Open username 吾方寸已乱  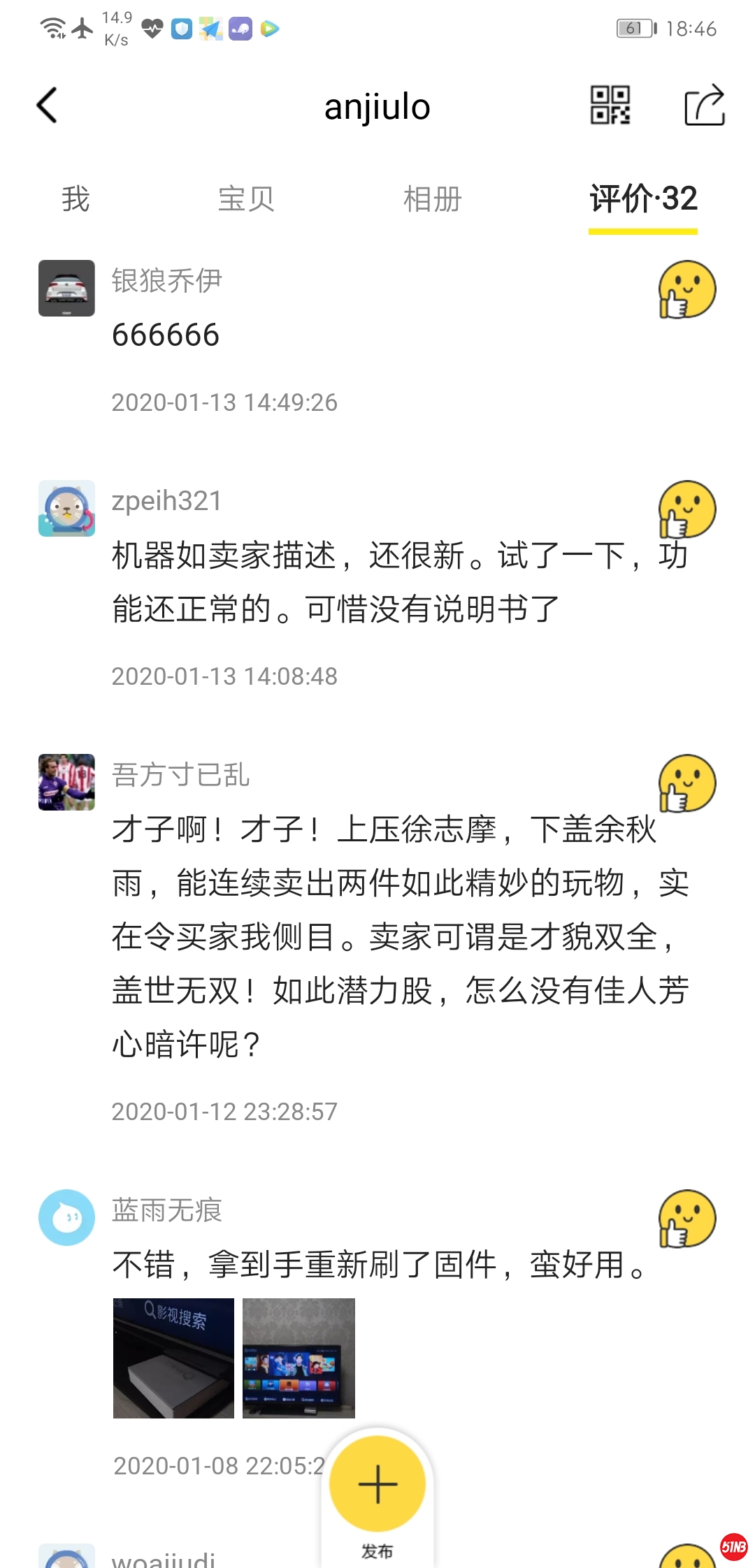click(x=180, y=775)
